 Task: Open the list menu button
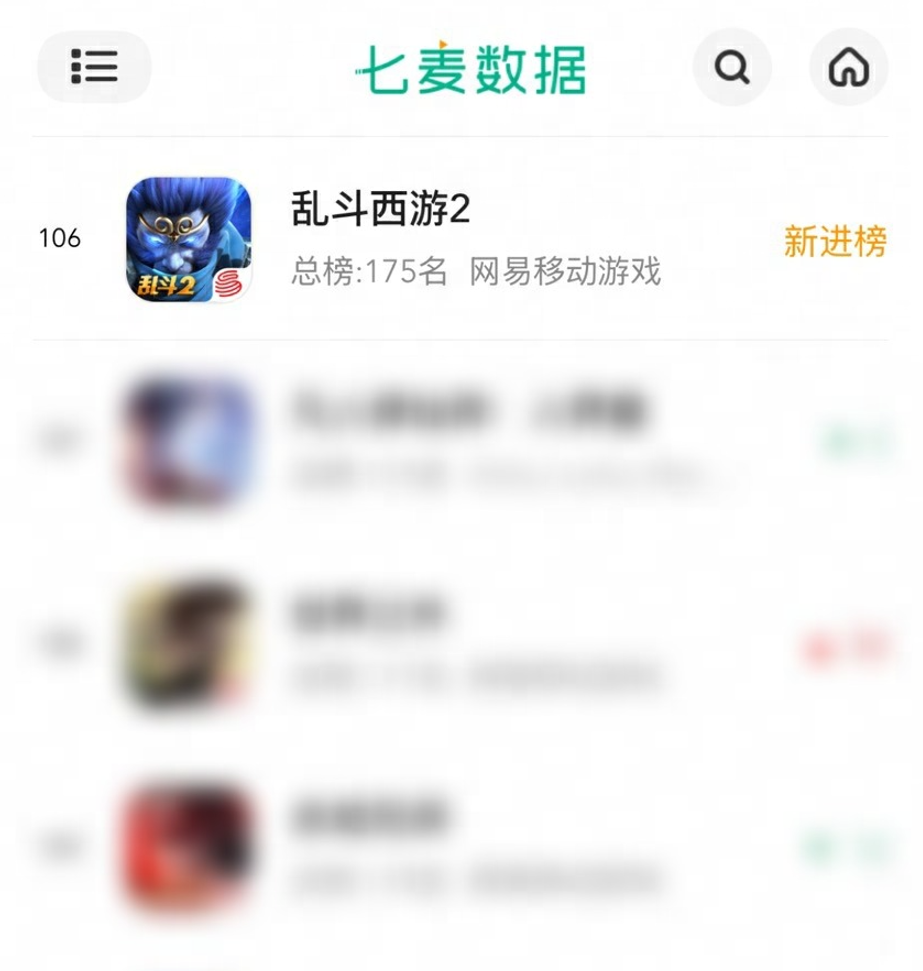(x=94, y=67)
